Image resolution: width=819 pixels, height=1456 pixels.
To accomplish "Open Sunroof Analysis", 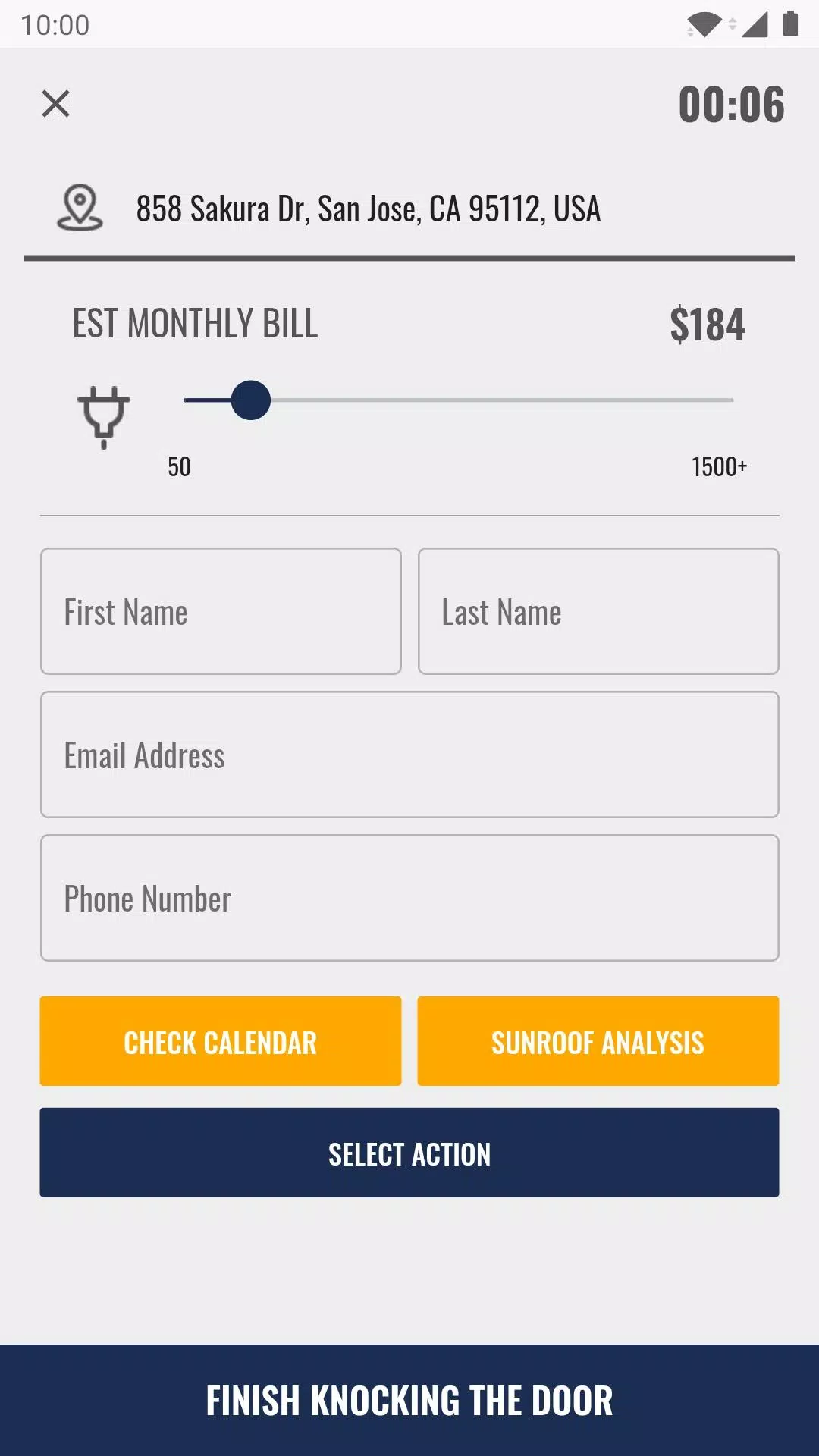I will point(598,1041).
